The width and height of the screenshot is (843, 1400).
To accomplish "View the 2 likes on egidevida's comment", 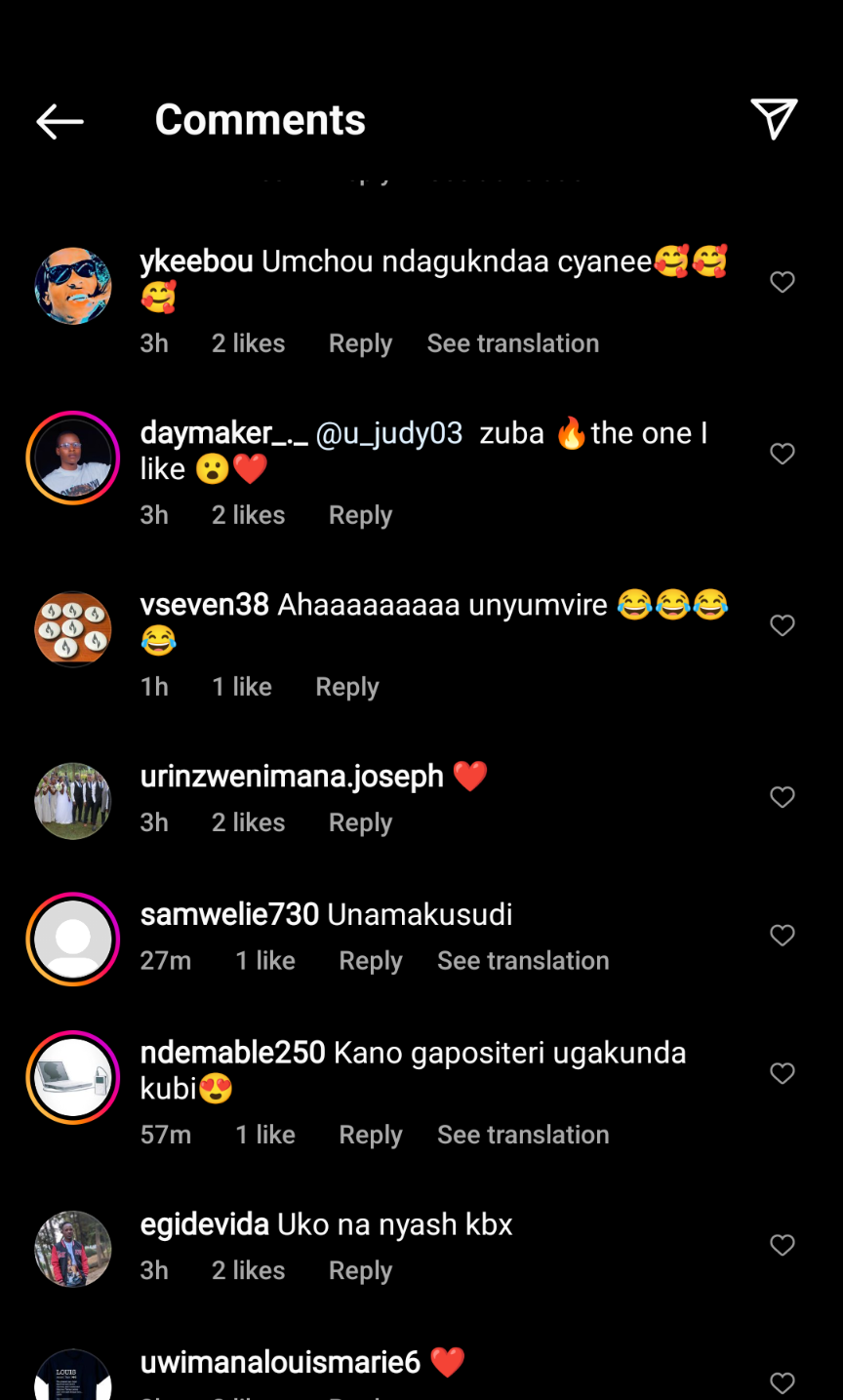I will tap(248, 1270).
